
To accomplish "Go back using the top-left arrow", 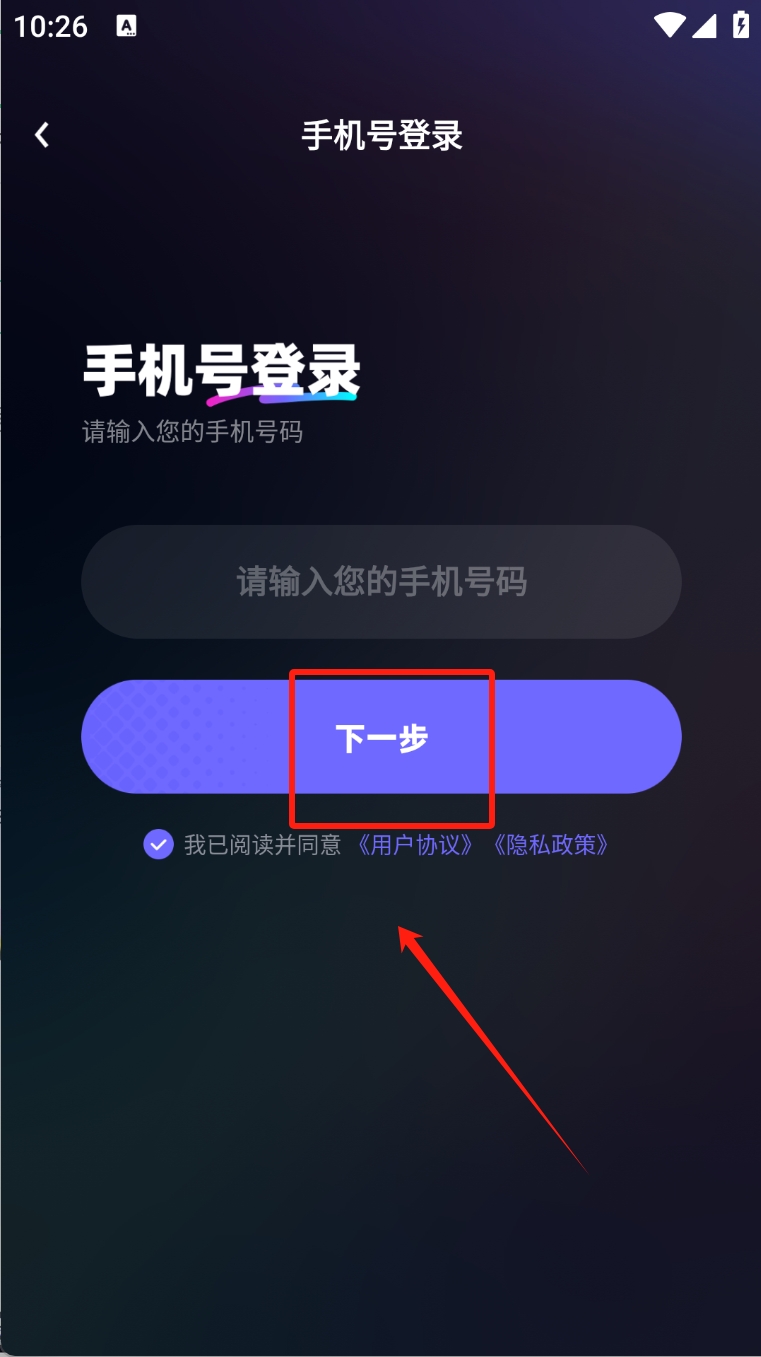I will point(42,135).
